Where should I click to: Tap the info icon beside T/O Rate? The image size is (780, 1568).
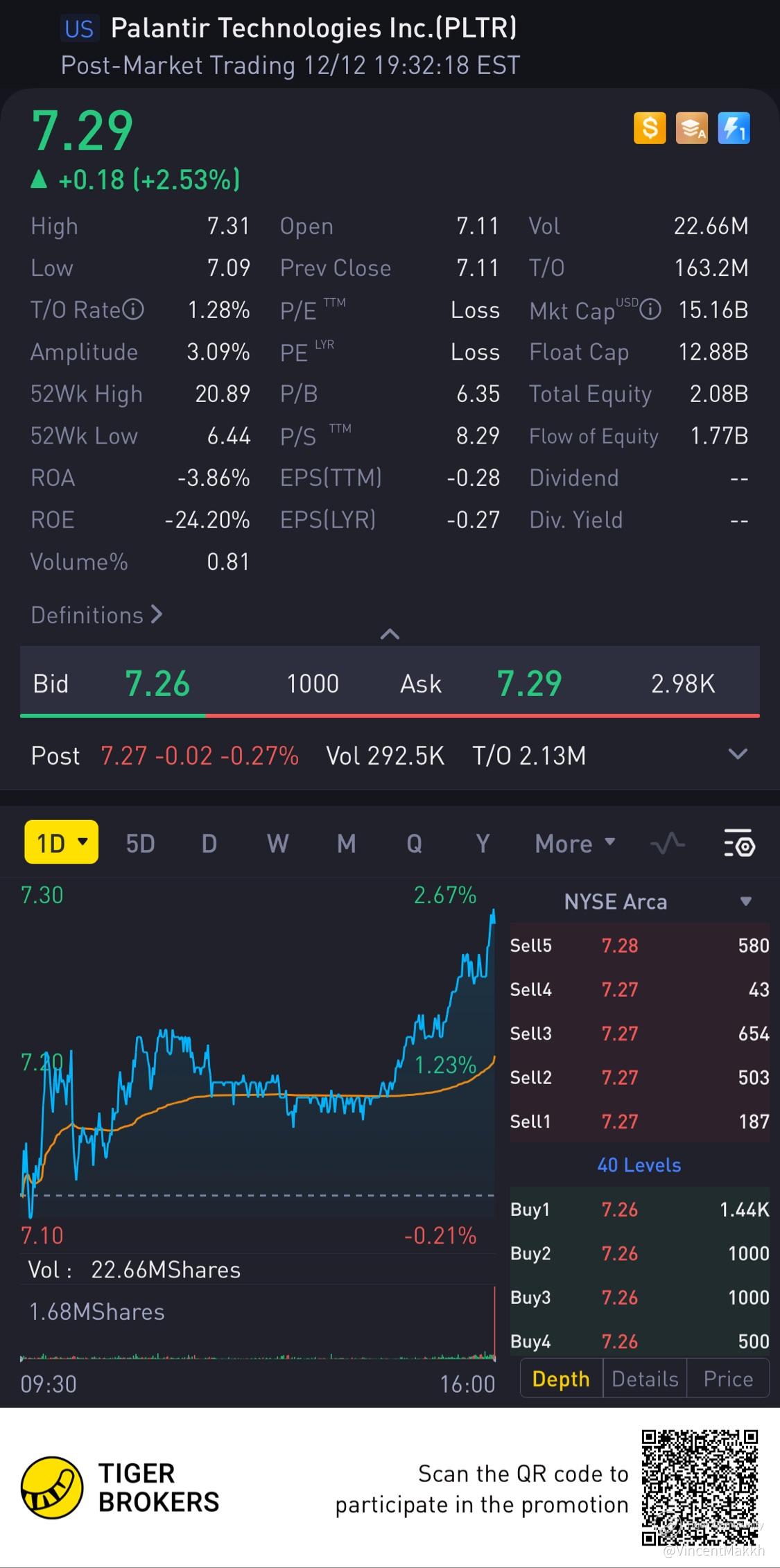[133, 309]
